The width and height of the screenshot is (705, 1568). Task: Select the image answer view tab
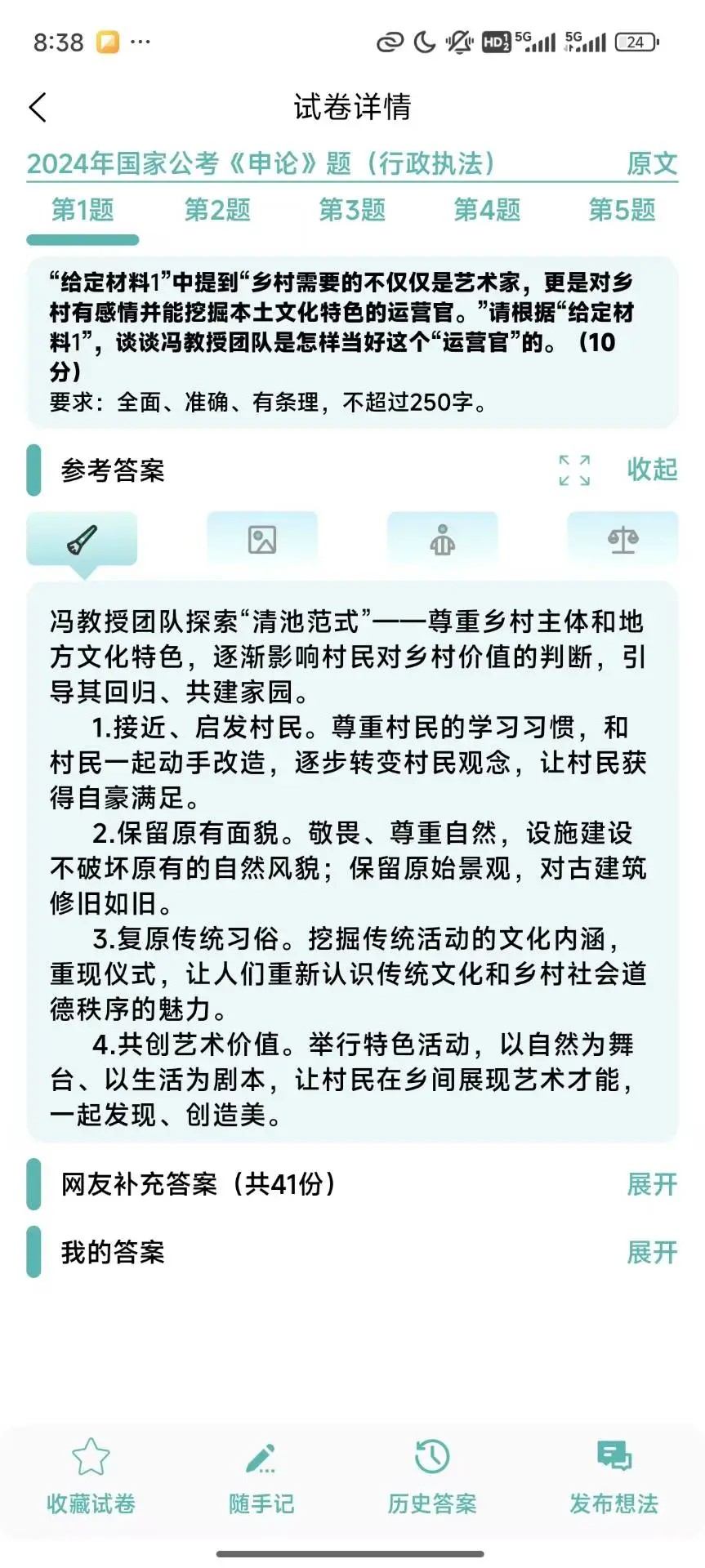click(x=262, y=540)
